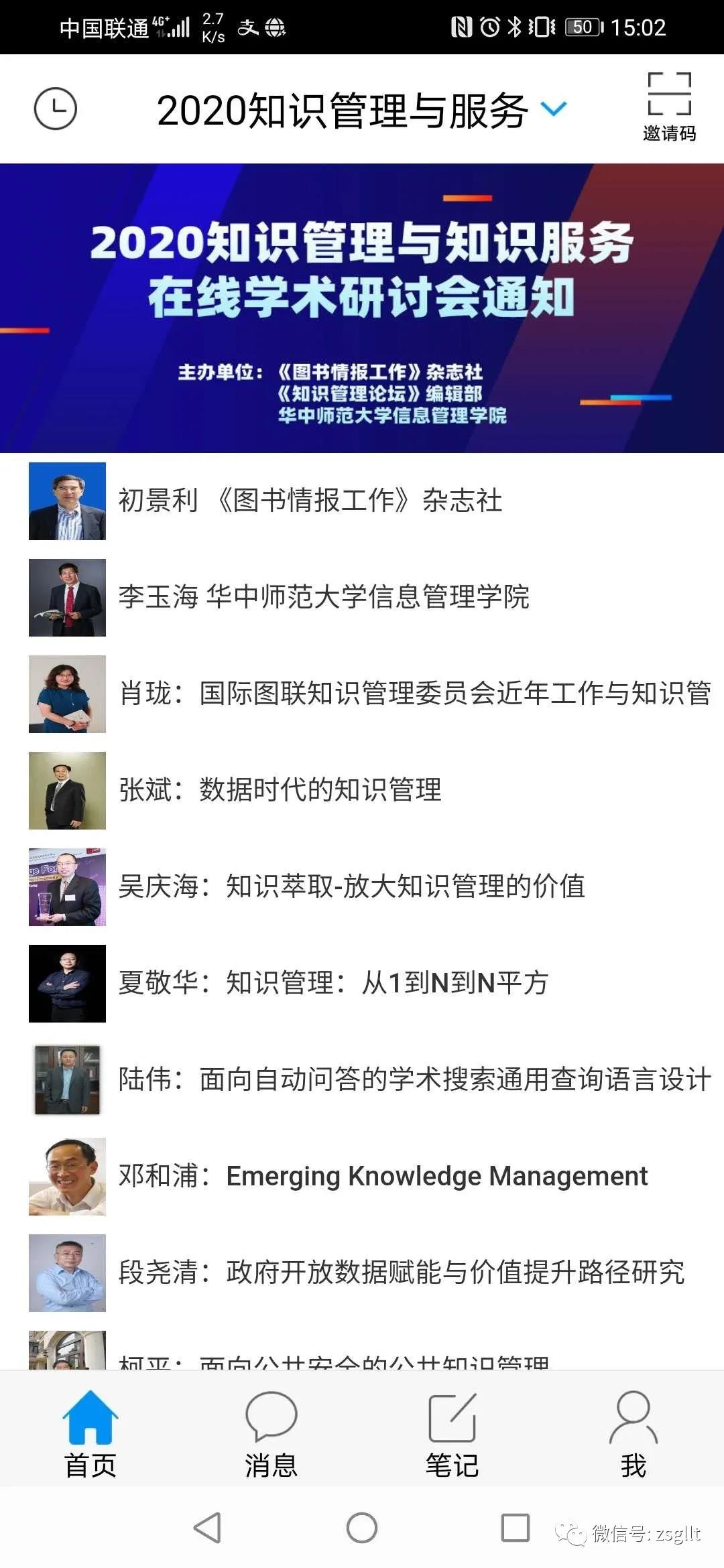Tap the system back button
The height and width of the screenshot is (1568, 724).
207,1528
